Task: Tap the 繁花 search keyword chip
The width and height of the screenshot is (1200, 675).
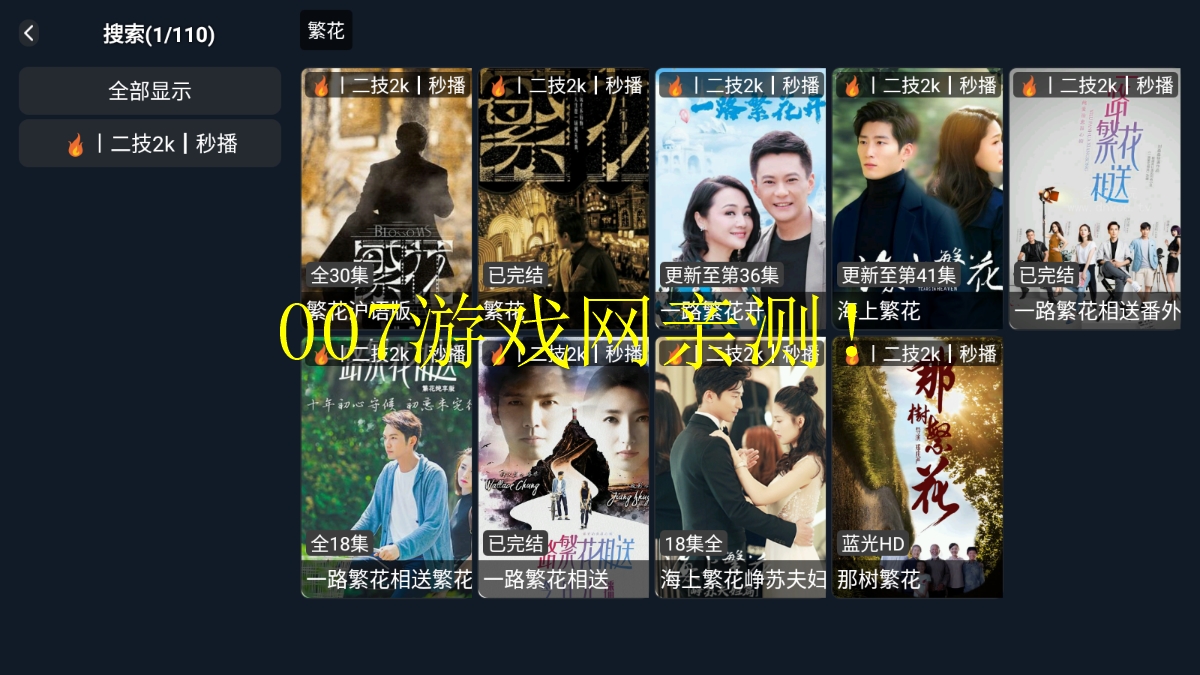Action: pos(326,30)
